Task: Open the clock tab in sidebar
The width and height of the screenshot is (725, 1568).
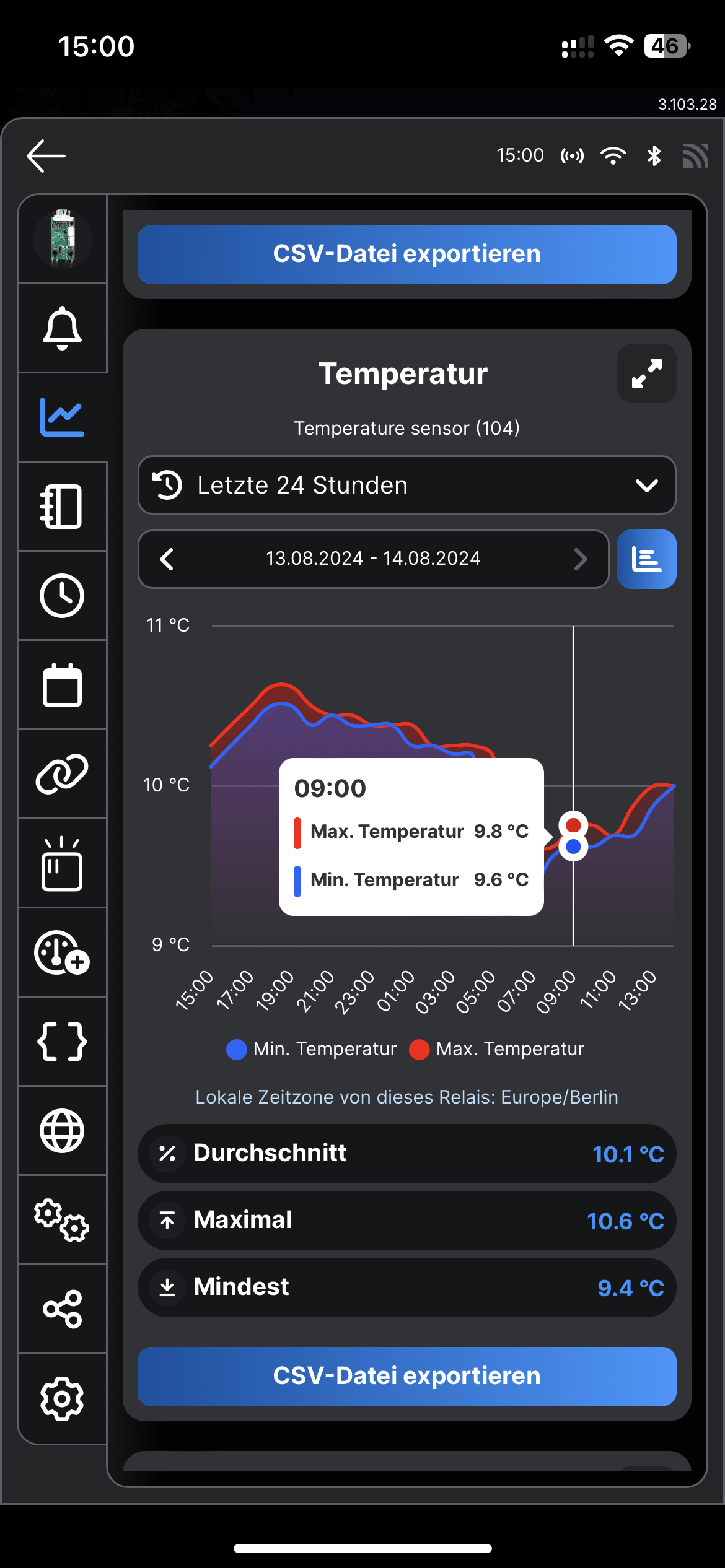Action: [62, 596]
